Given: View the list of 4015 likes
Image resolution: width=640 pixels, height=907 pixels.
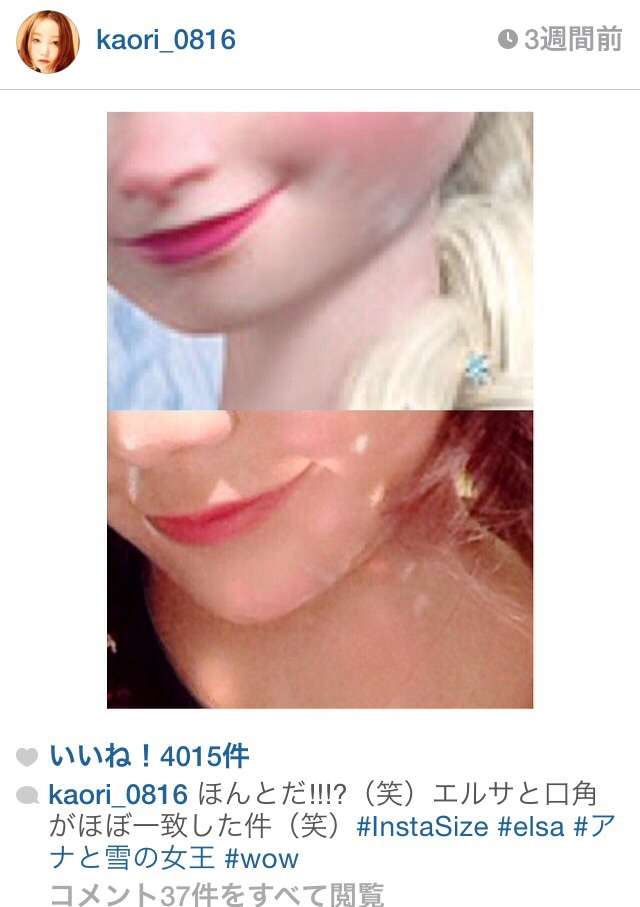Looking at the screenshot, I should pos(148,755).
